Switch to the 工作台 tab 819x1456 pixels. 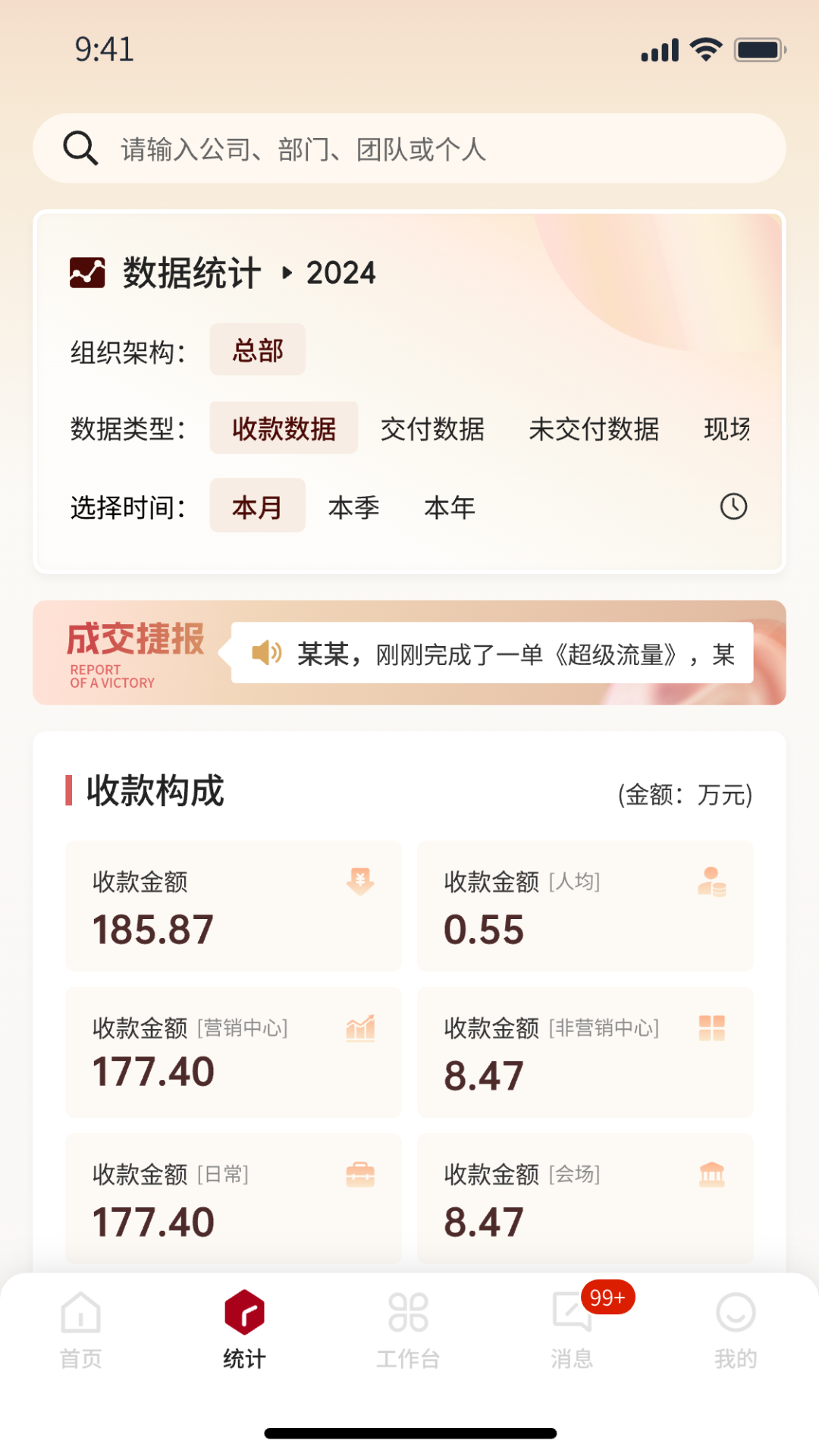[408, 1331]
